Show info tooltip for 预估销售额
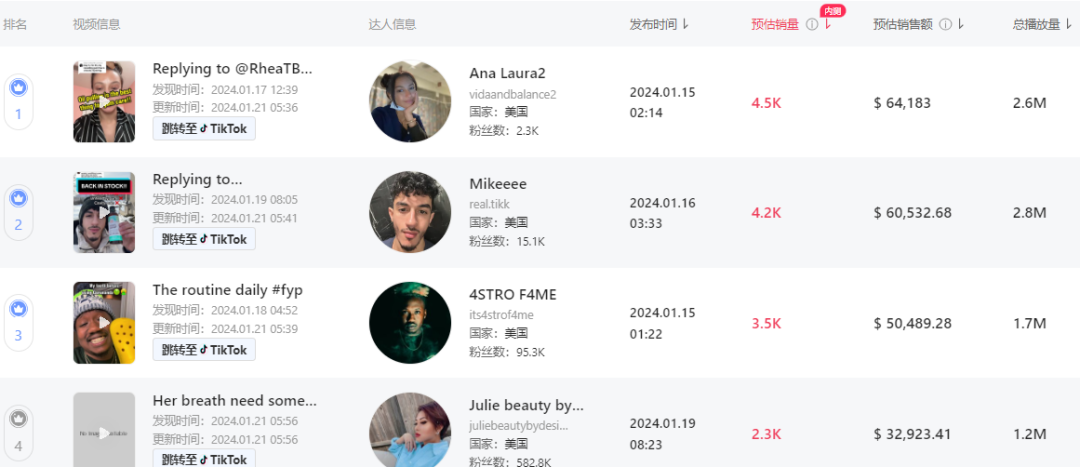The image size is (1080, 467). (945, 25)
